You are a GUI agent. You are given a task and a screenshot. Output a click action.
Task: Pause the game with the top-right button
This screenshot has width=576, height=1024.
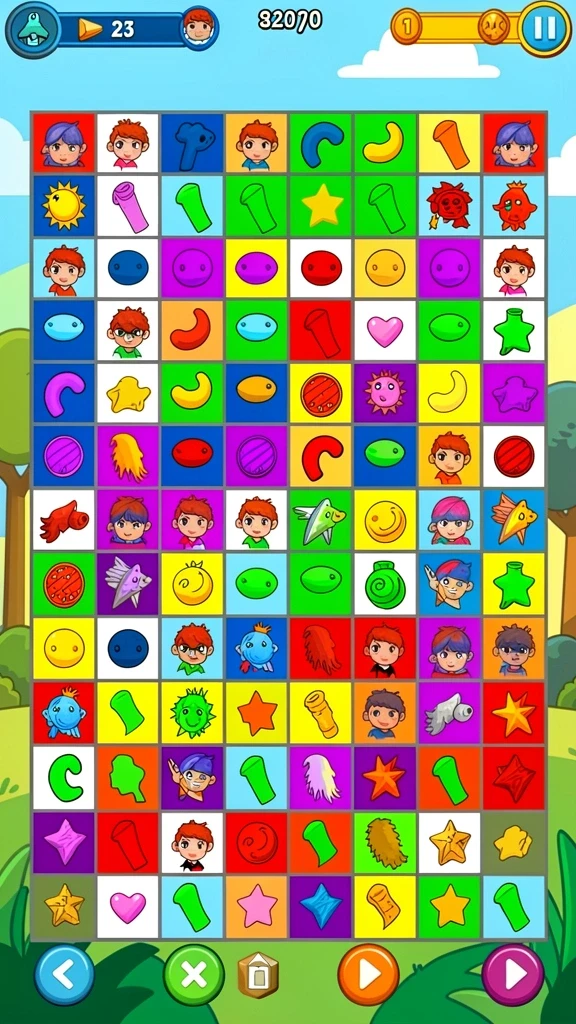click(x=545, y=28)
